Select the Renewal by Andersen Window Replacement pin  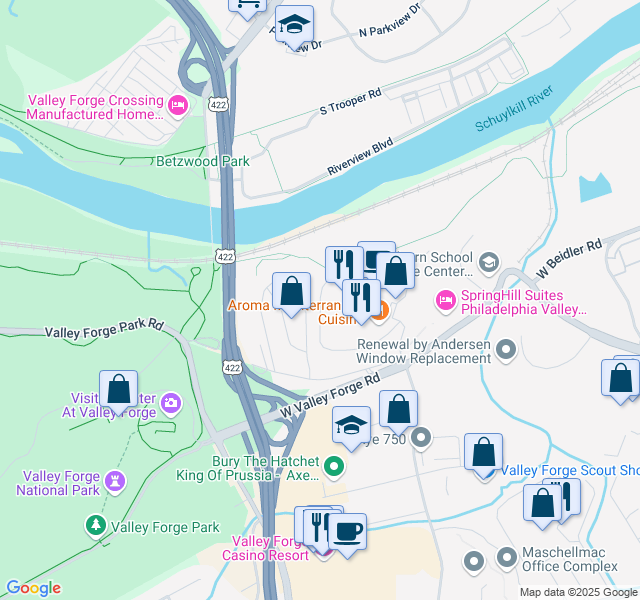[x=505, y=350]
